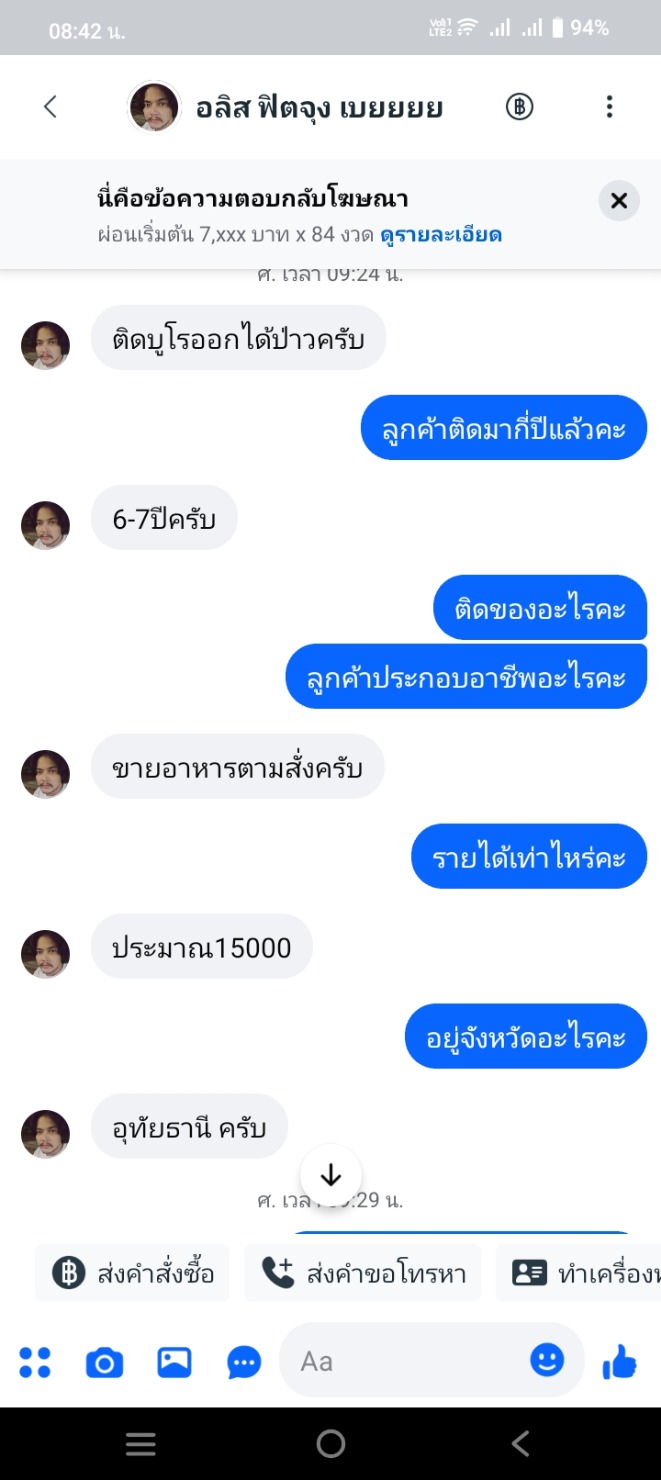Viewport: 661px width, 1480px height.
Task: Tap the system home button
Action: (x=330, y=1443)
